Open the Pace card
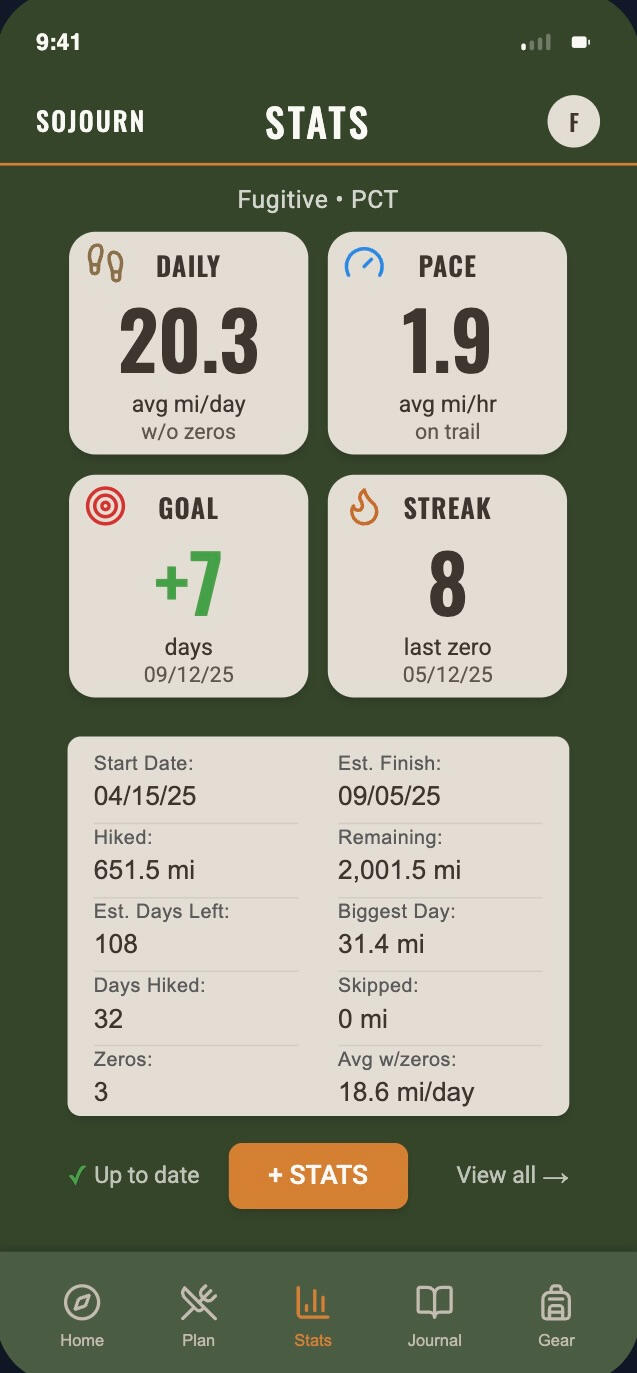The width and height of the screenshot is (637, 1373). [447, 343]
